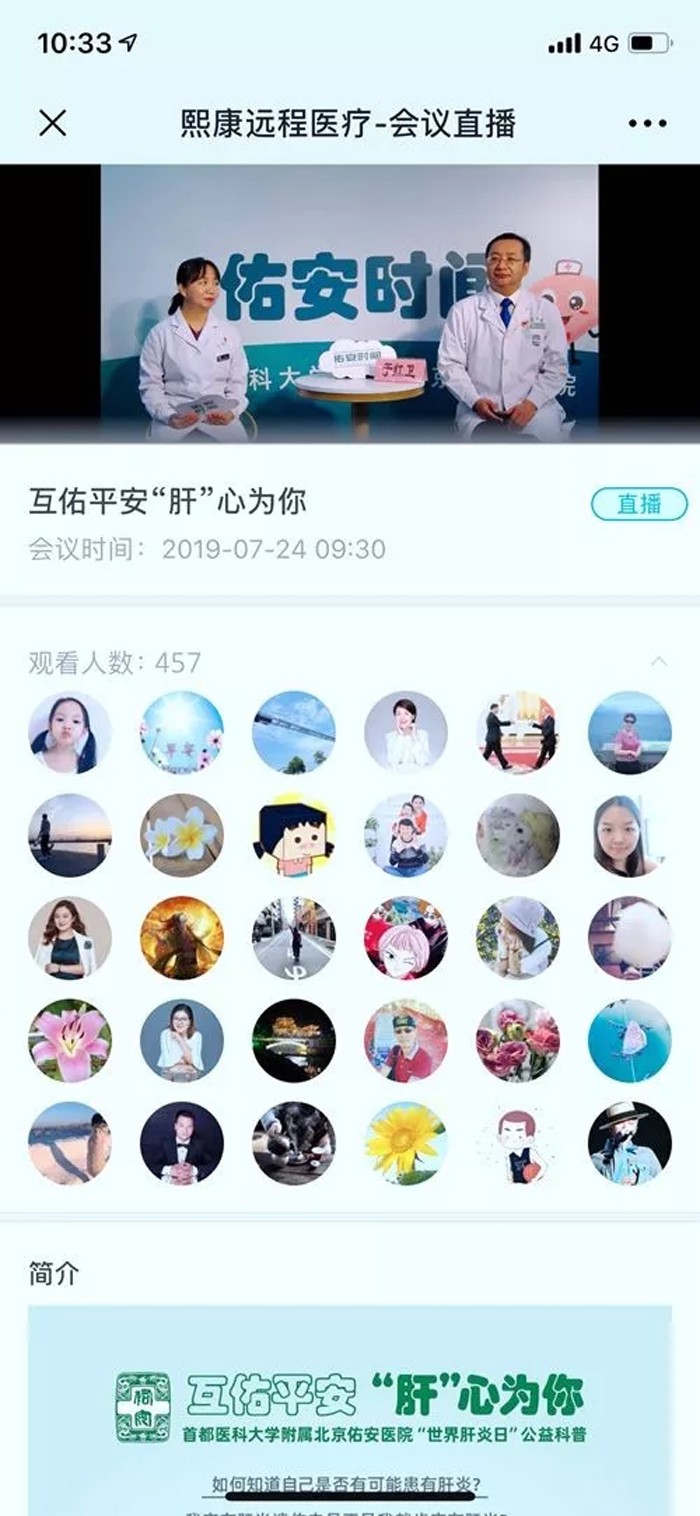Close the live meeting page
This screenshot has width=700, height=1516.
click(52, 123)
